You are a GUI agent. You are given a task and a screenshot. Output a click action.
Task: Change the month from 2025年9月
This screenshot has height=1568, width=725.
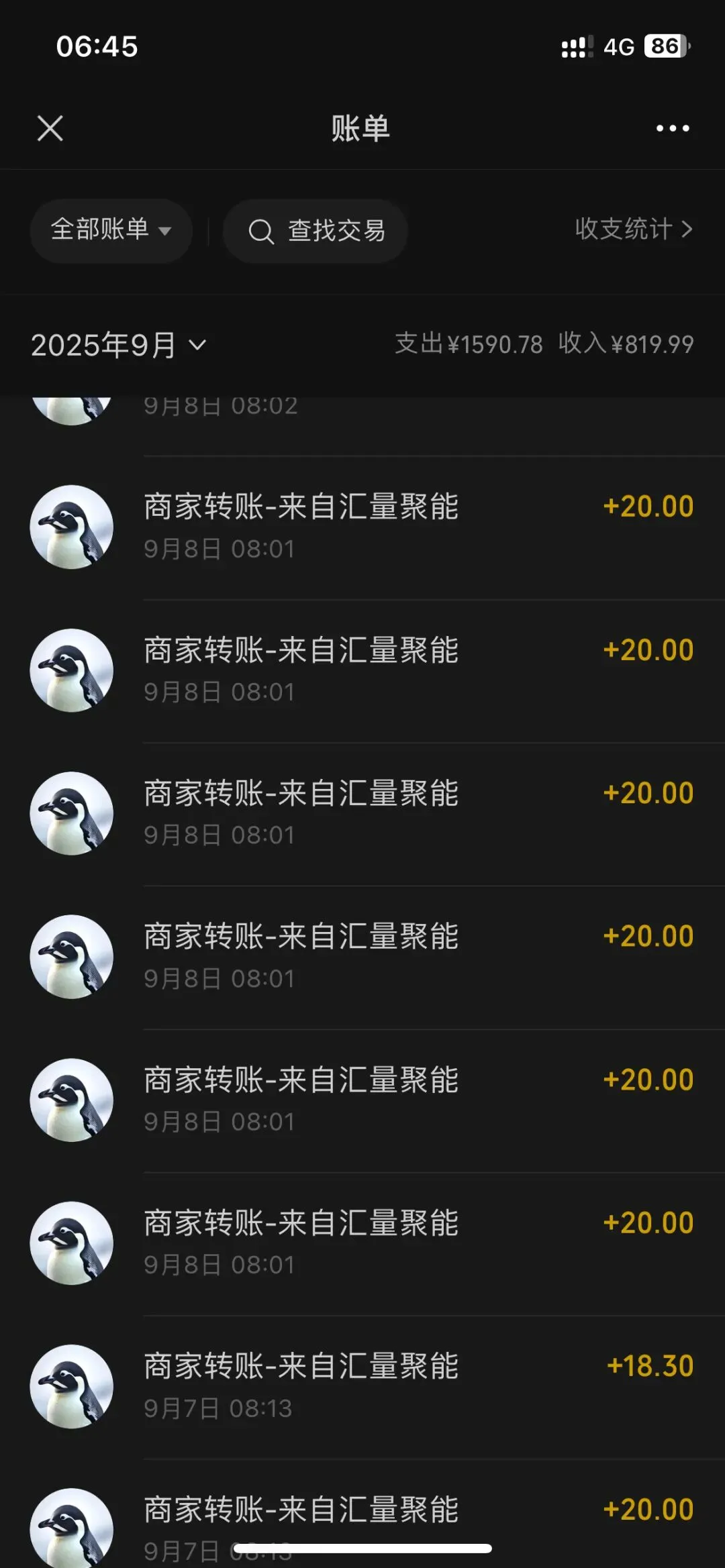pos(119,346)
